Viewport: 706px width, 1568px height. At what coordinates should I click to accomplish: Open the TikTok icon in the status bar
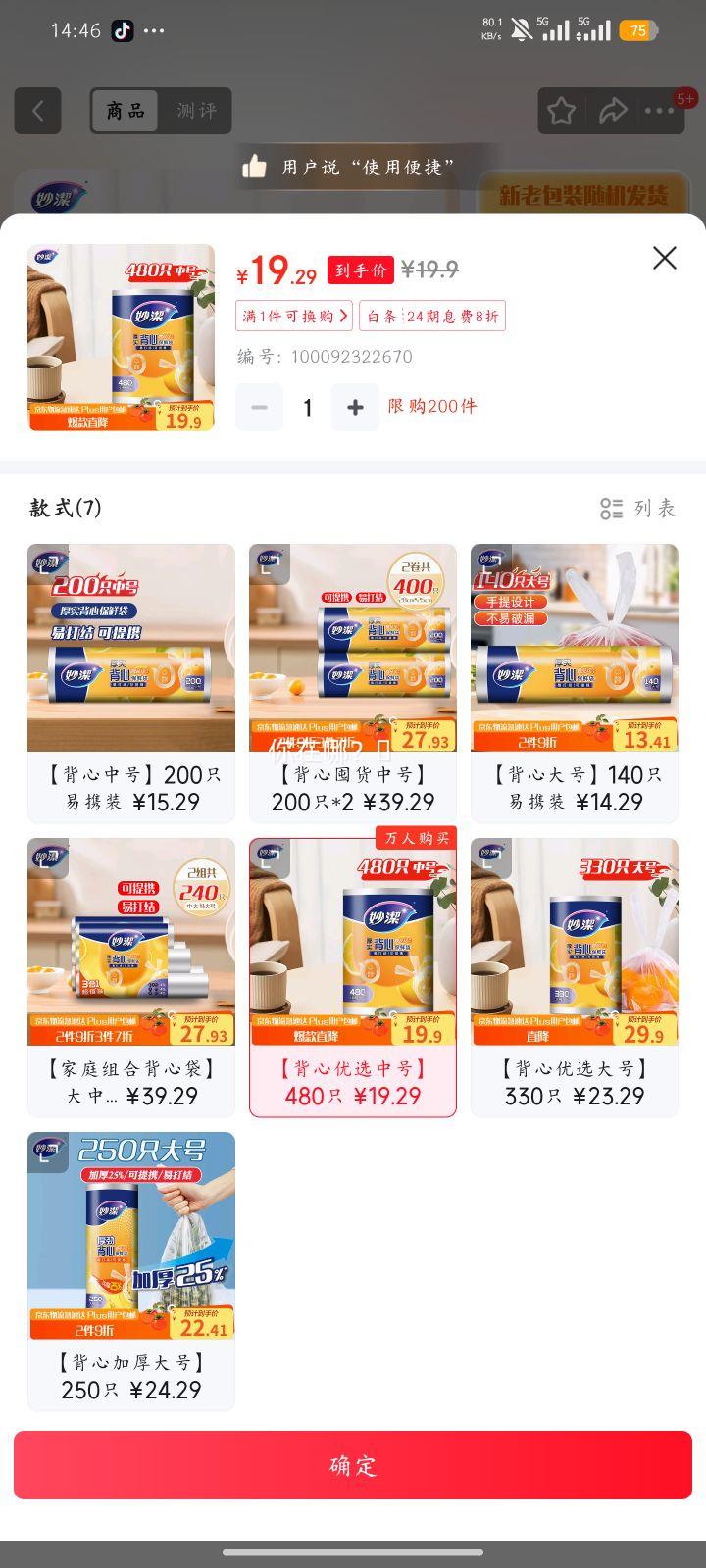(x=124, y=29)
